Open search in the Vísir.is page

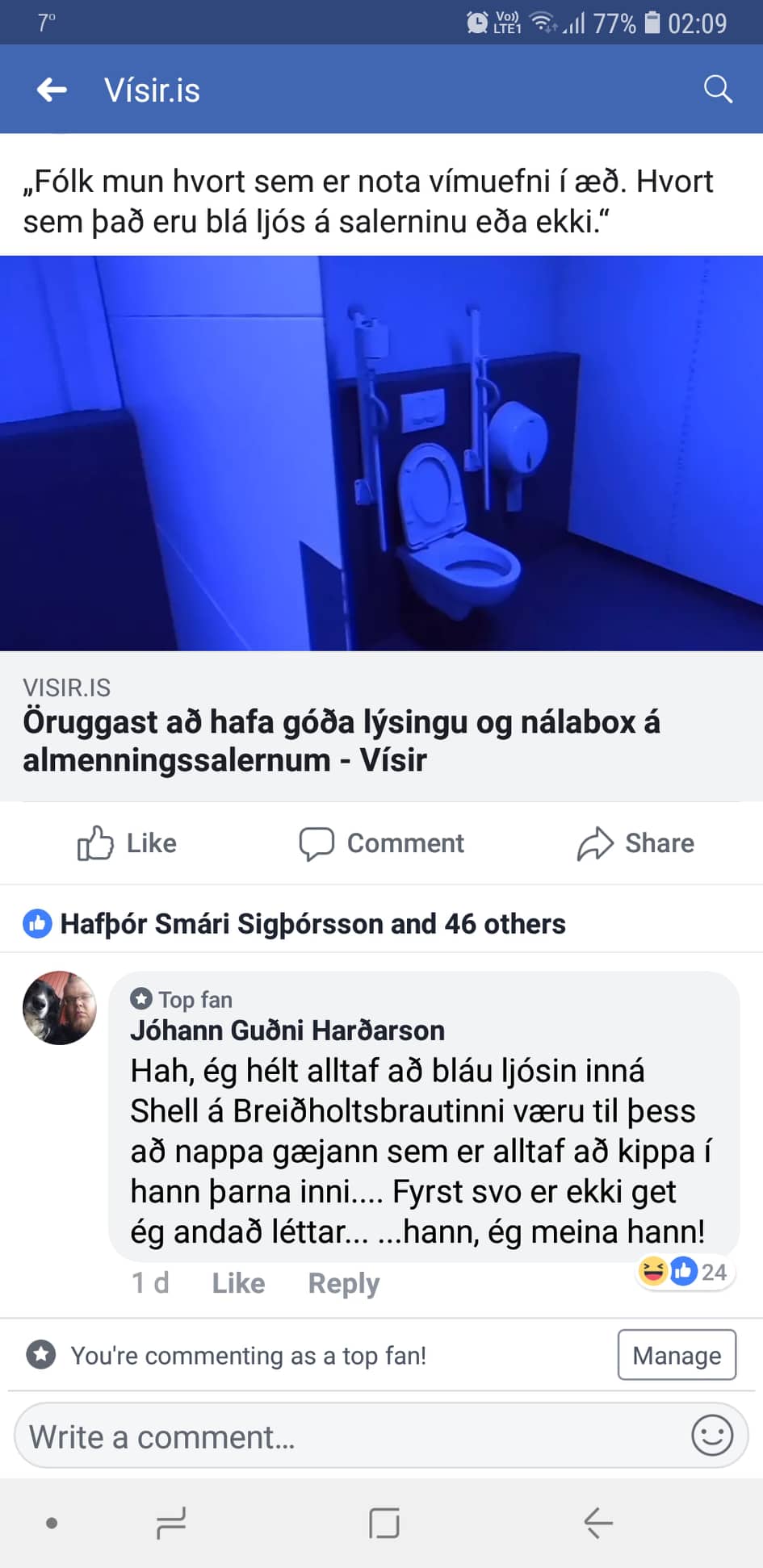click(x=717, y=89)
